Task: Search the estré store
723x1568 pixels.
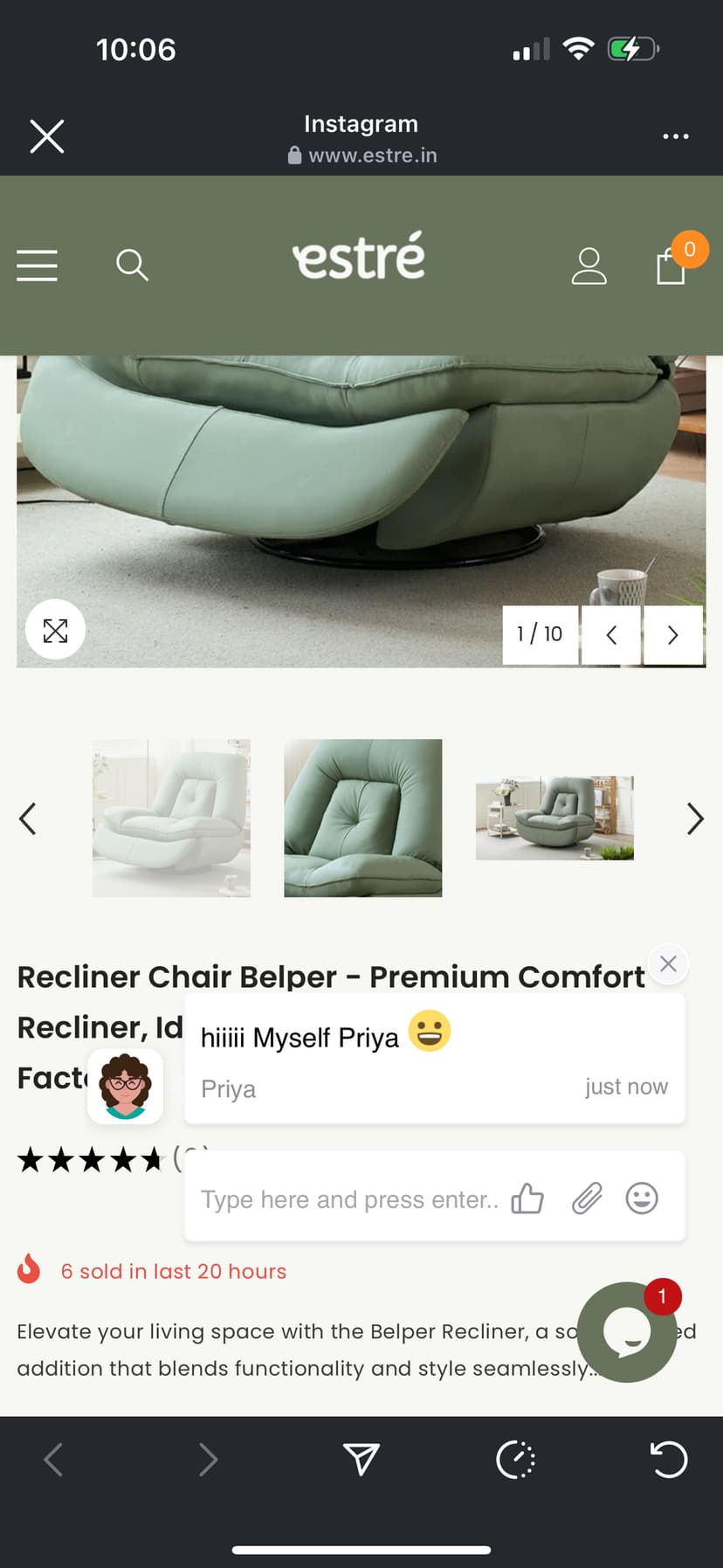Action: click(x=132, y=265)
